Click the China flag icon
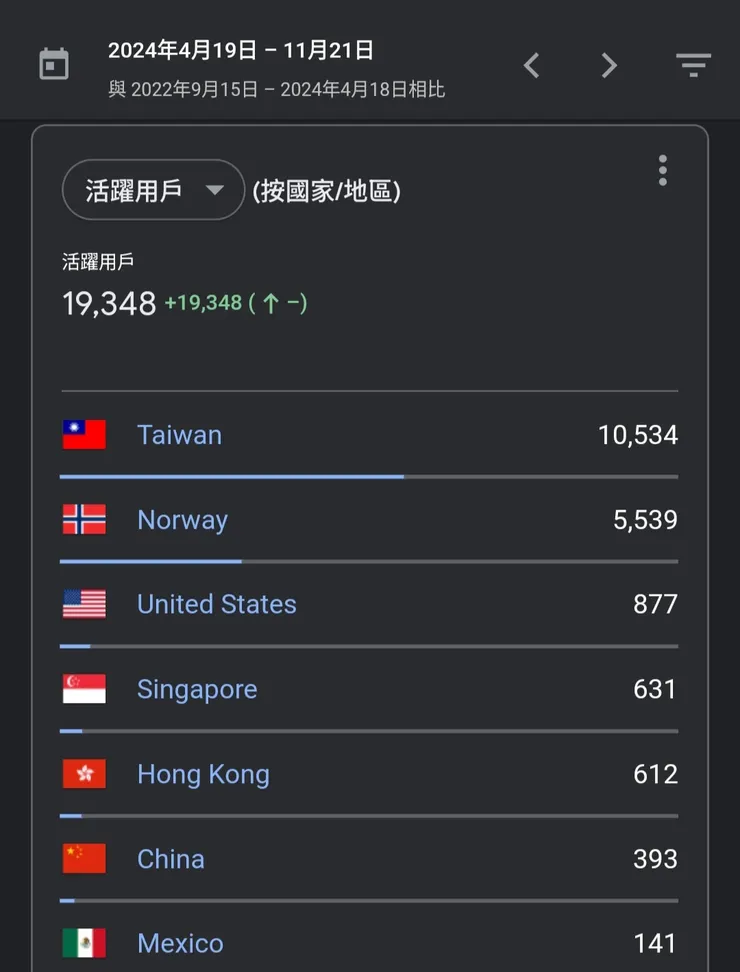The image size is (740, 972). (x=84, y=858)
